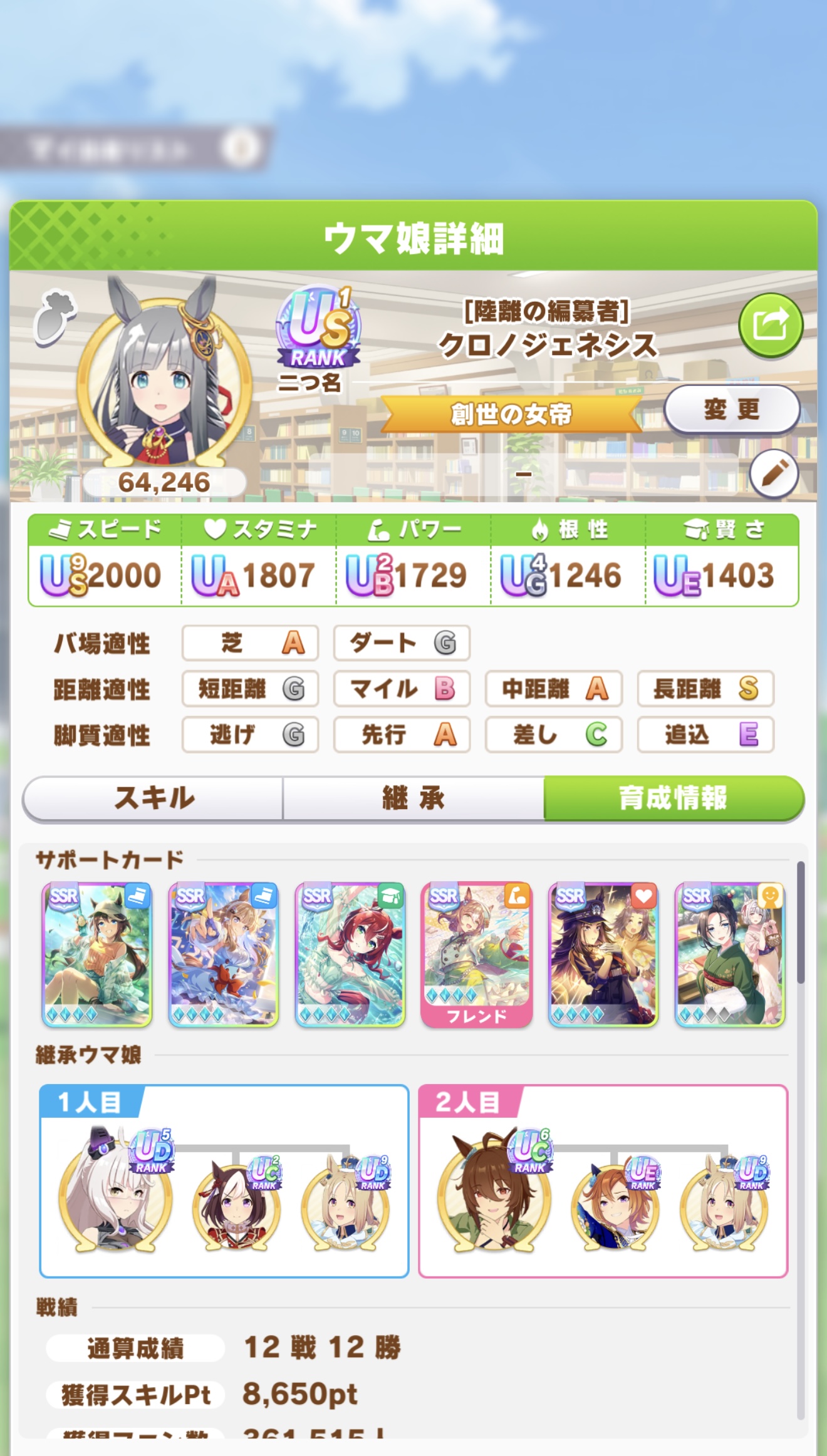Tap the carrot icon beside the portrait
This screenshot has width=827, height=1456.
point(55,316)
